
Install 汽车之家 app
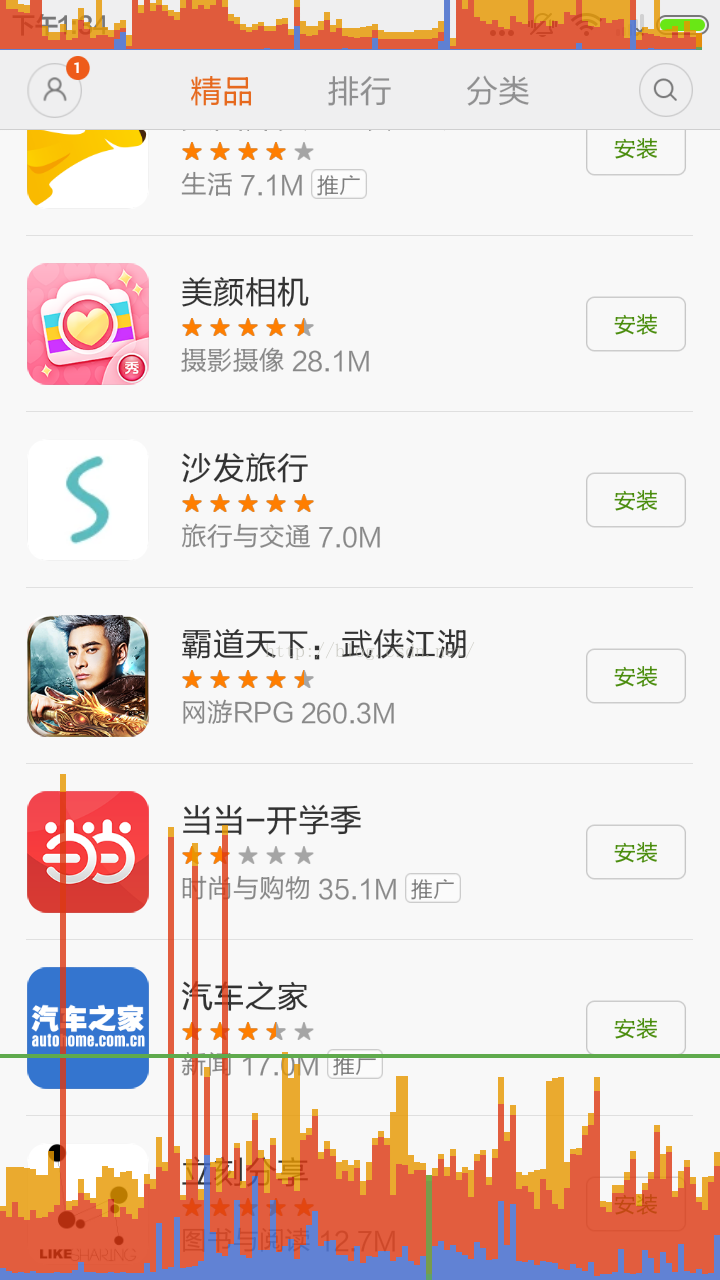(x=635, y=1028)
